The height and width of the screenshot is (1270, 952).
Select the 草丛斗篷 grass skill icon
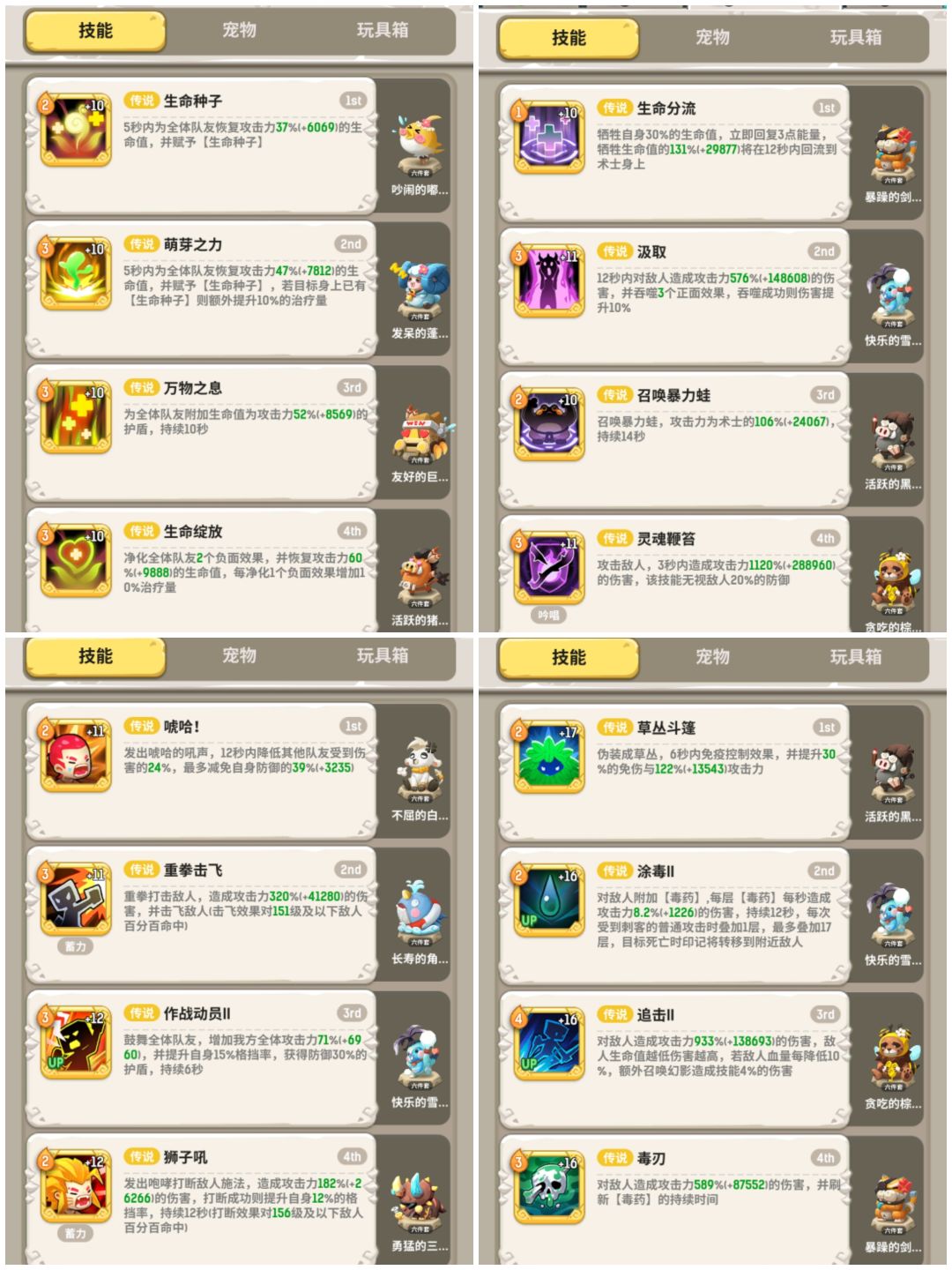pyautogui.click(x=551, y=754)
